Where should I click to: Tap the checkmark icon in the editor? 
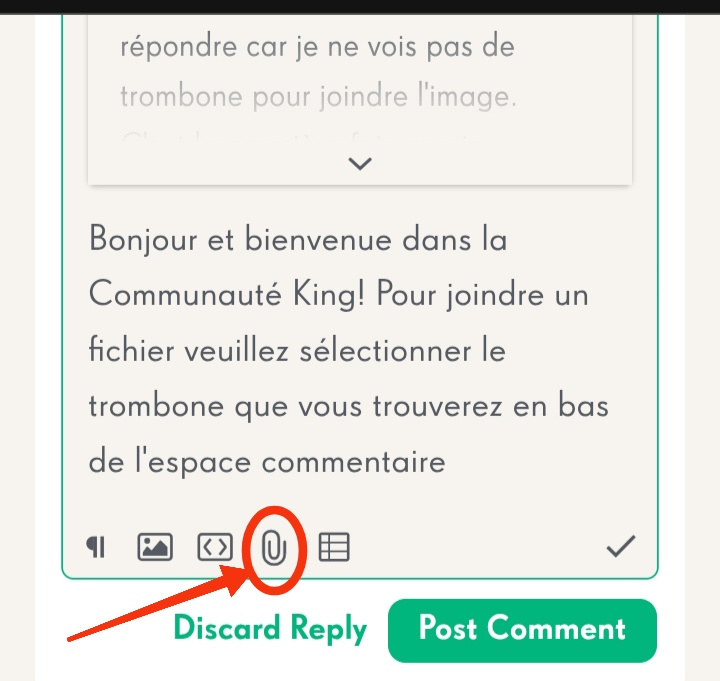[621, 546]
